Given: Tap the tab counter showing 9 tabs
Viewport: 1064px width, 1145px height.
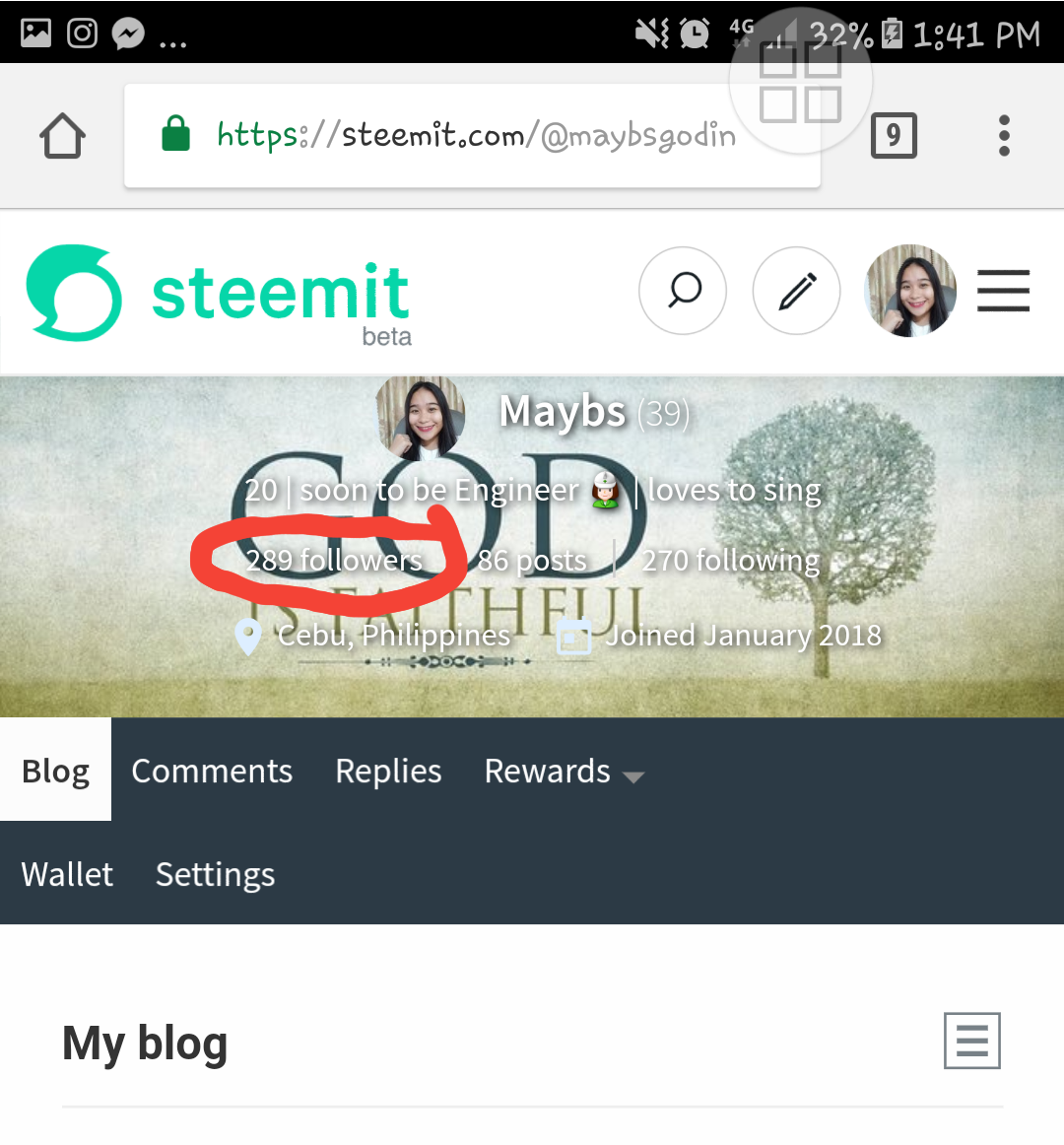Looking at the screenshot, I should (894, 136).
